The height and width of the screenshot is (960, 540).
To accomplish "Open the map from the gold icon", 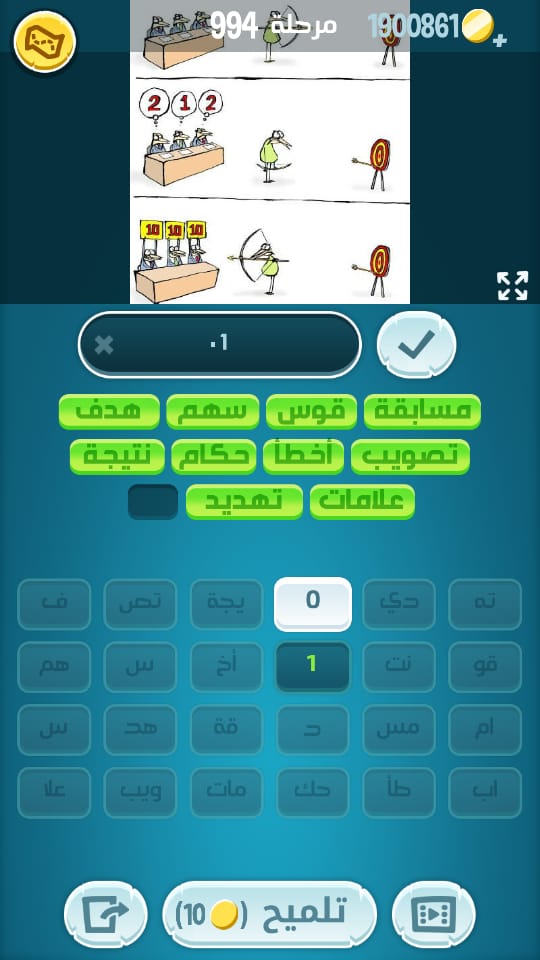I will coord(45,42).
